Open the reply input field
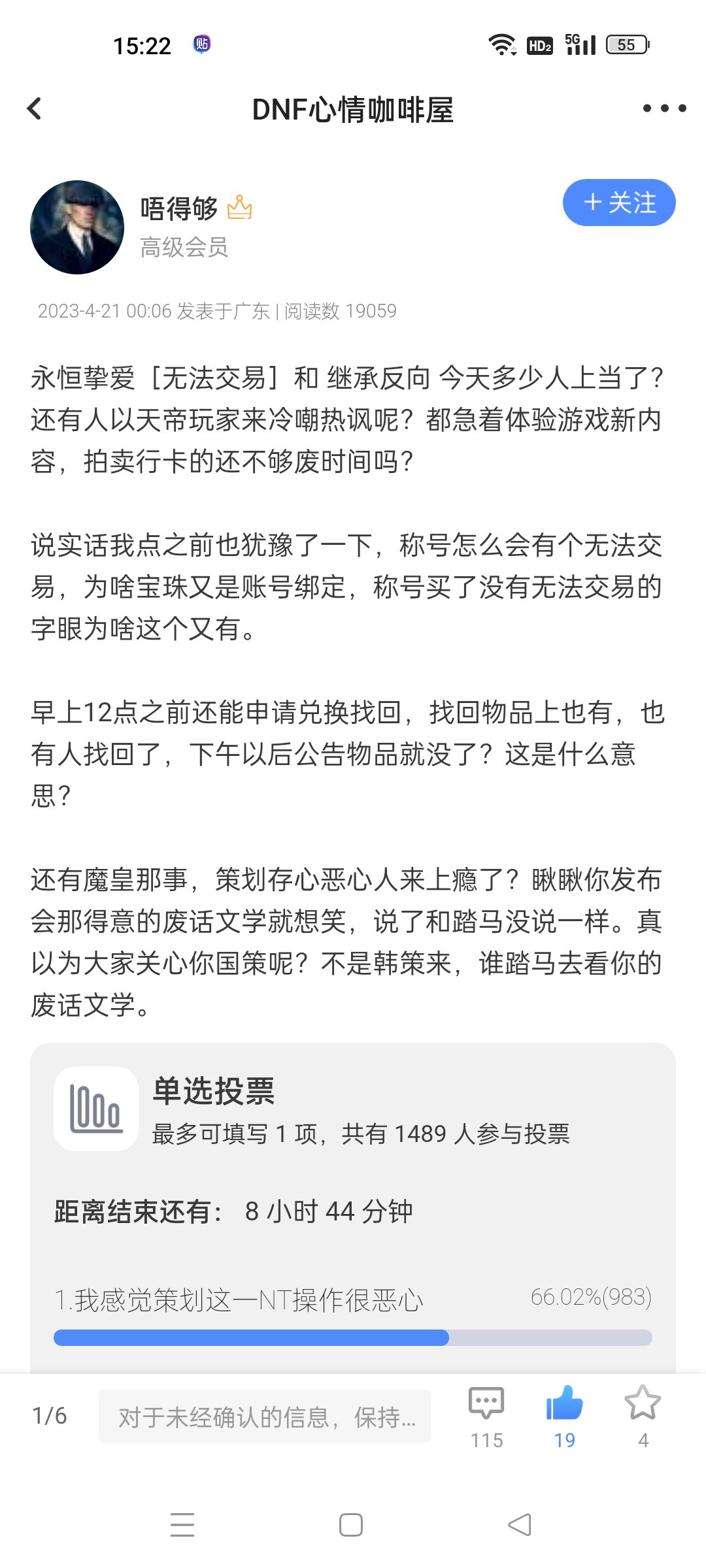706x1568 pixels. point(265,1416)
